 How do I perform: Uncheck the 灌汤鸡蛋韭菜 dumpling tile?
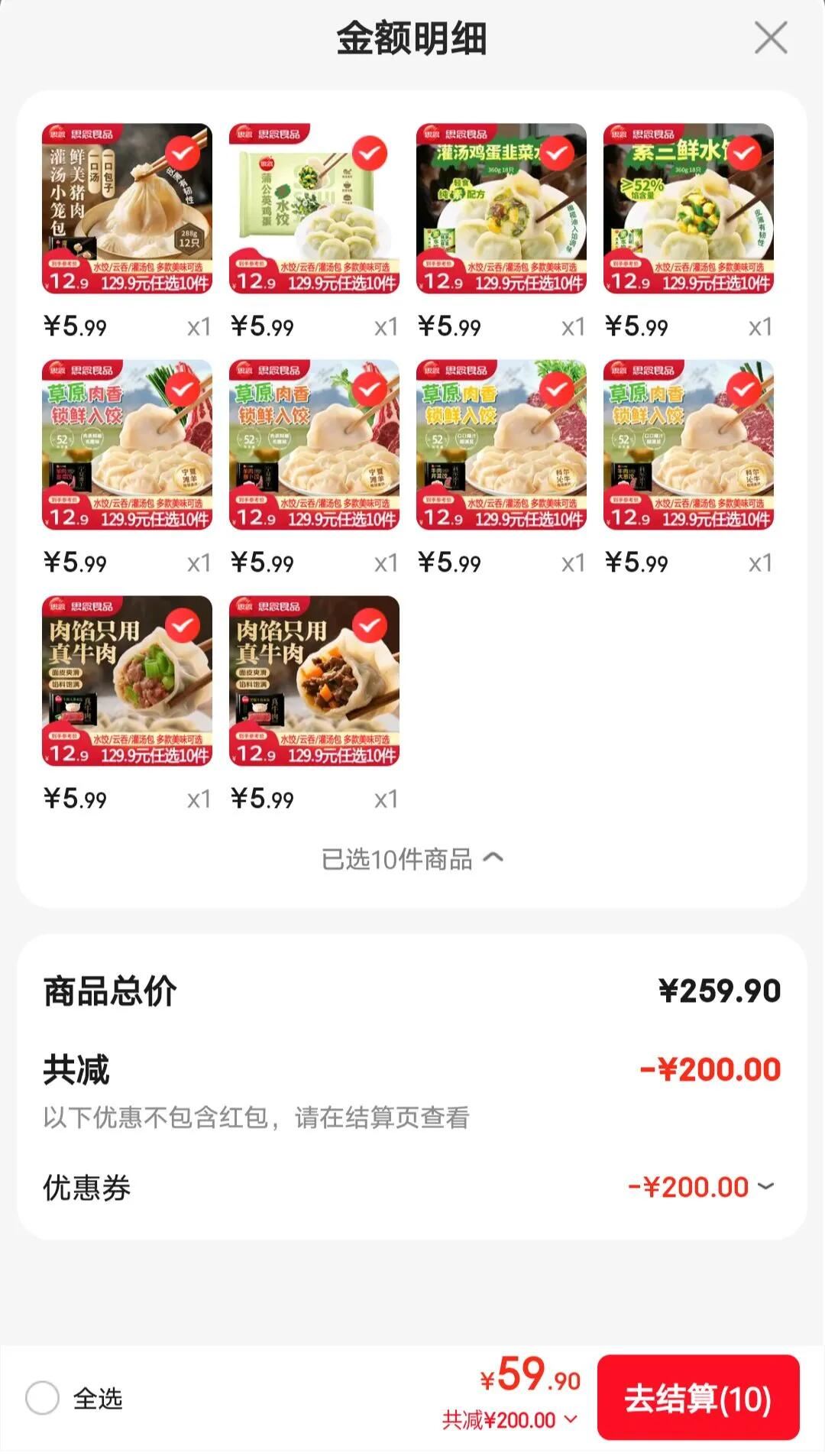[x=556, y=154]
